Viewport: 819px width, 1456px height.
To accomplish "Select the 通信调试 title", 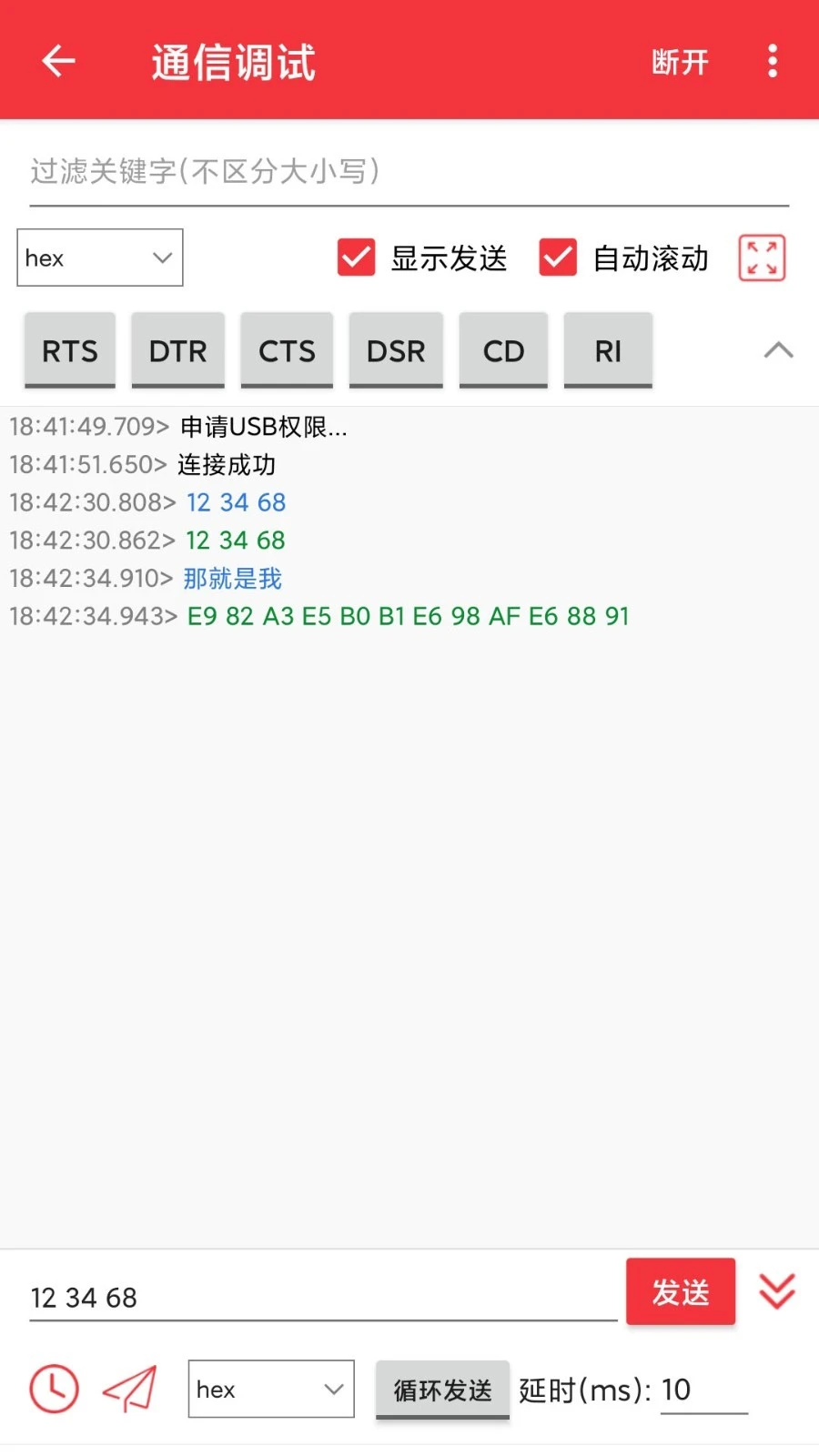I will (x=233, y=60).
